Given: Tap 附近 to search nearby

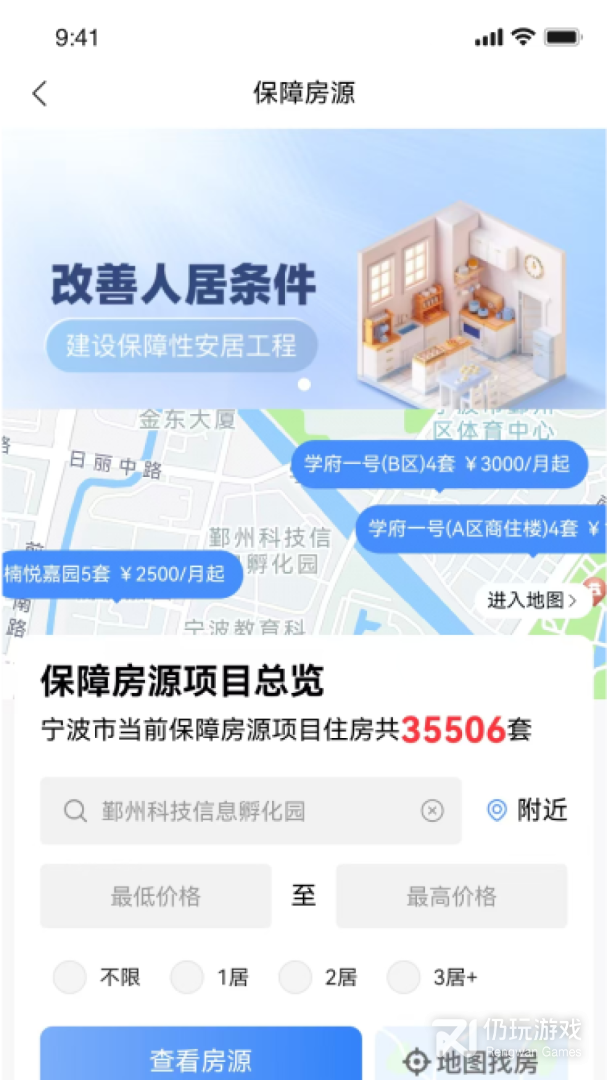Looking at the screenshot, I should (x=527, y=810).
